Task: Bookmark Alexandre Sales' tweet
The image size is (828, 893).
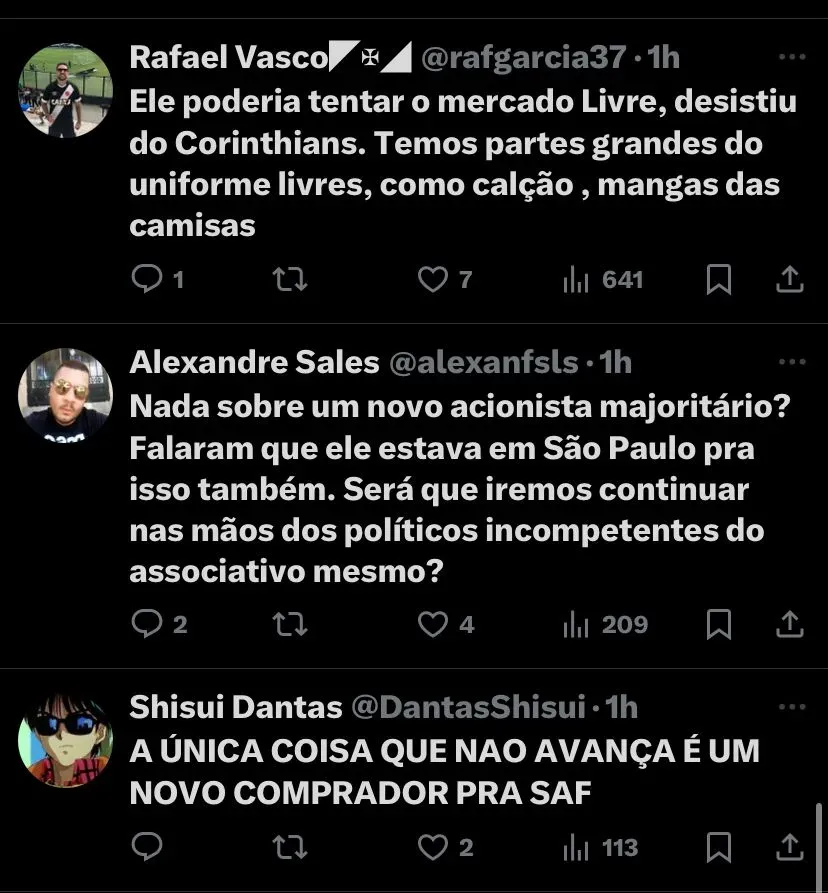Action: pos(718,625)
